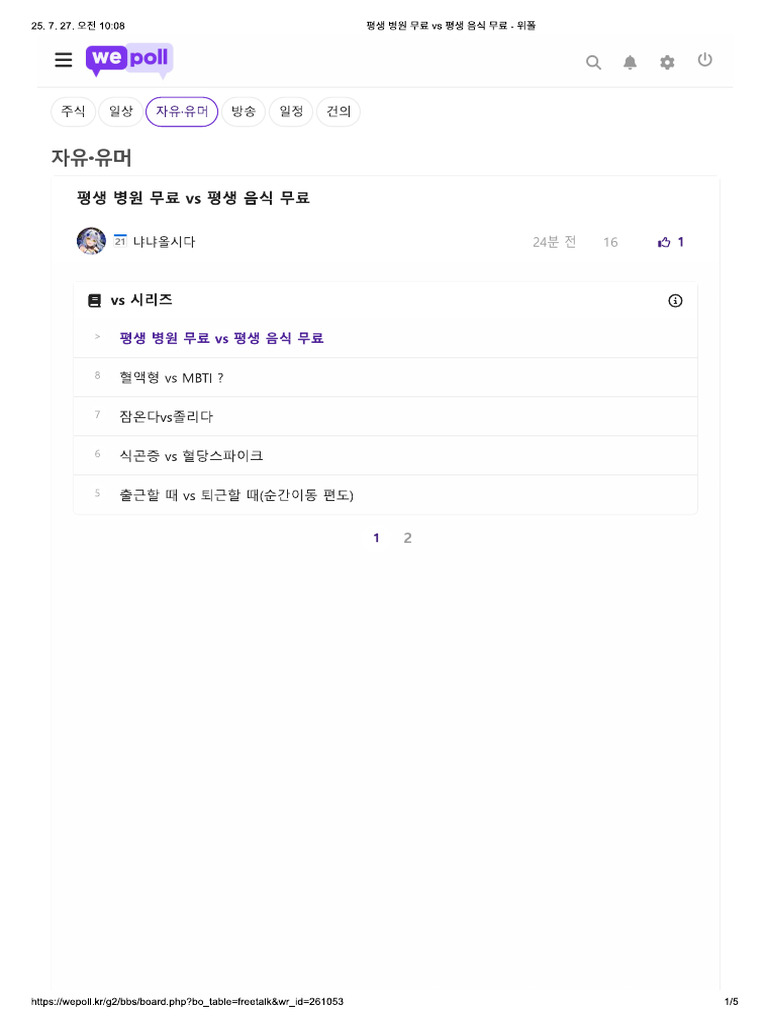Open the vs 시리즈 info icon

pyautogui.click(x=675, y=300)
